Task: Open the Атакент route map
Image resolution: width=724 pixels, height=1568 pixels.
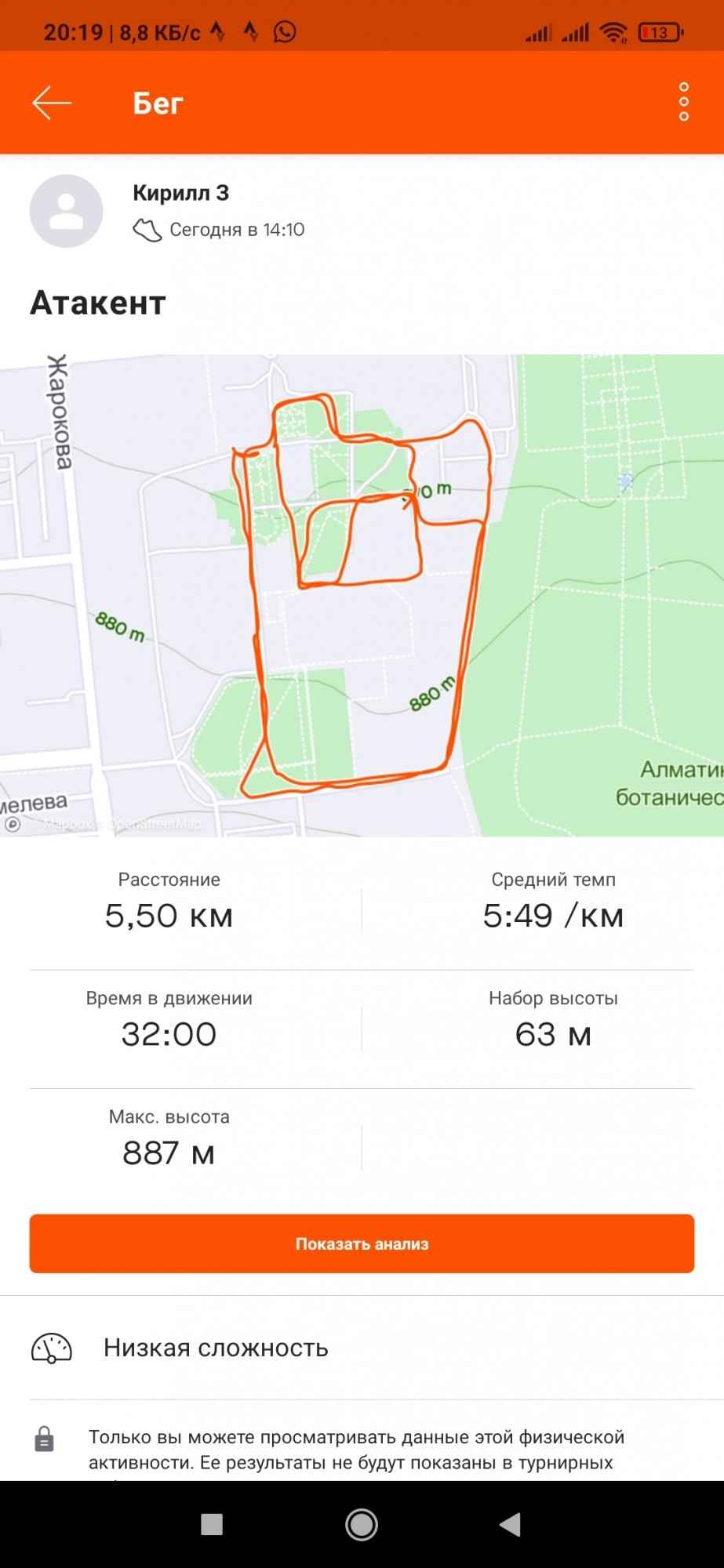Action: point(362,596)
